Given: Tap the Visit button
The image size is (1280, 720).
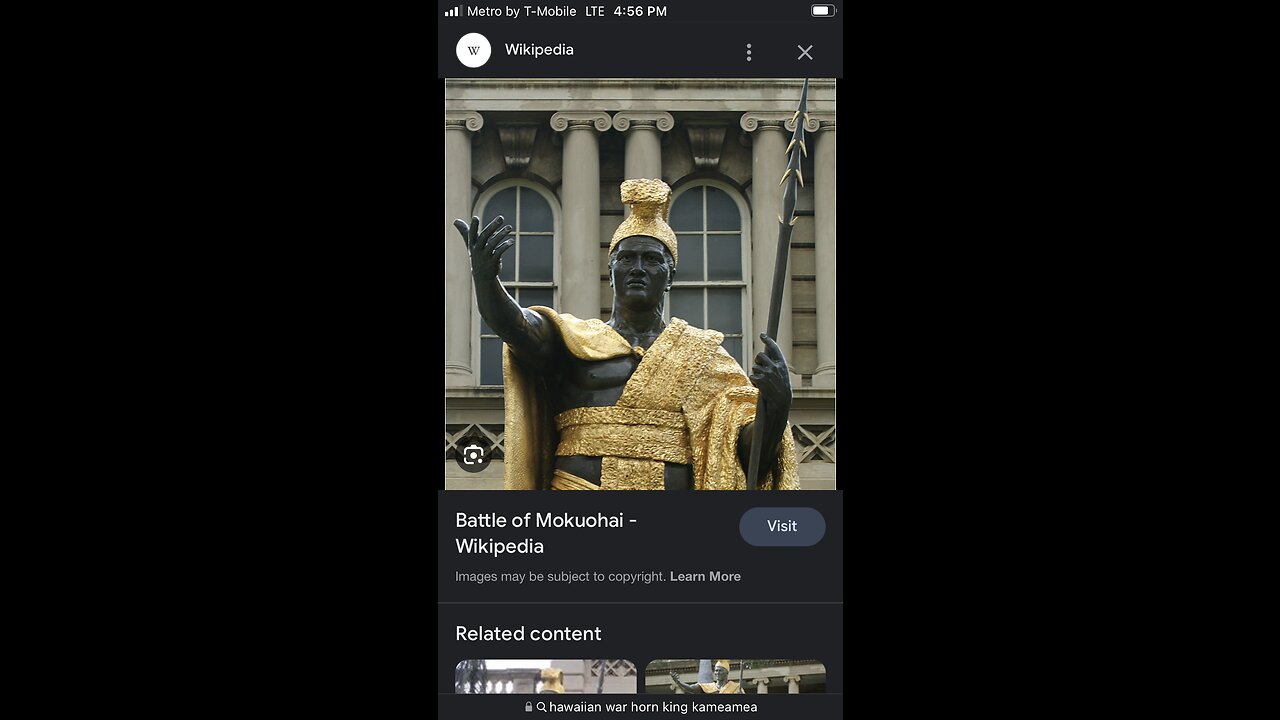Looking at the screenshot, I should [x=782, y=526].
